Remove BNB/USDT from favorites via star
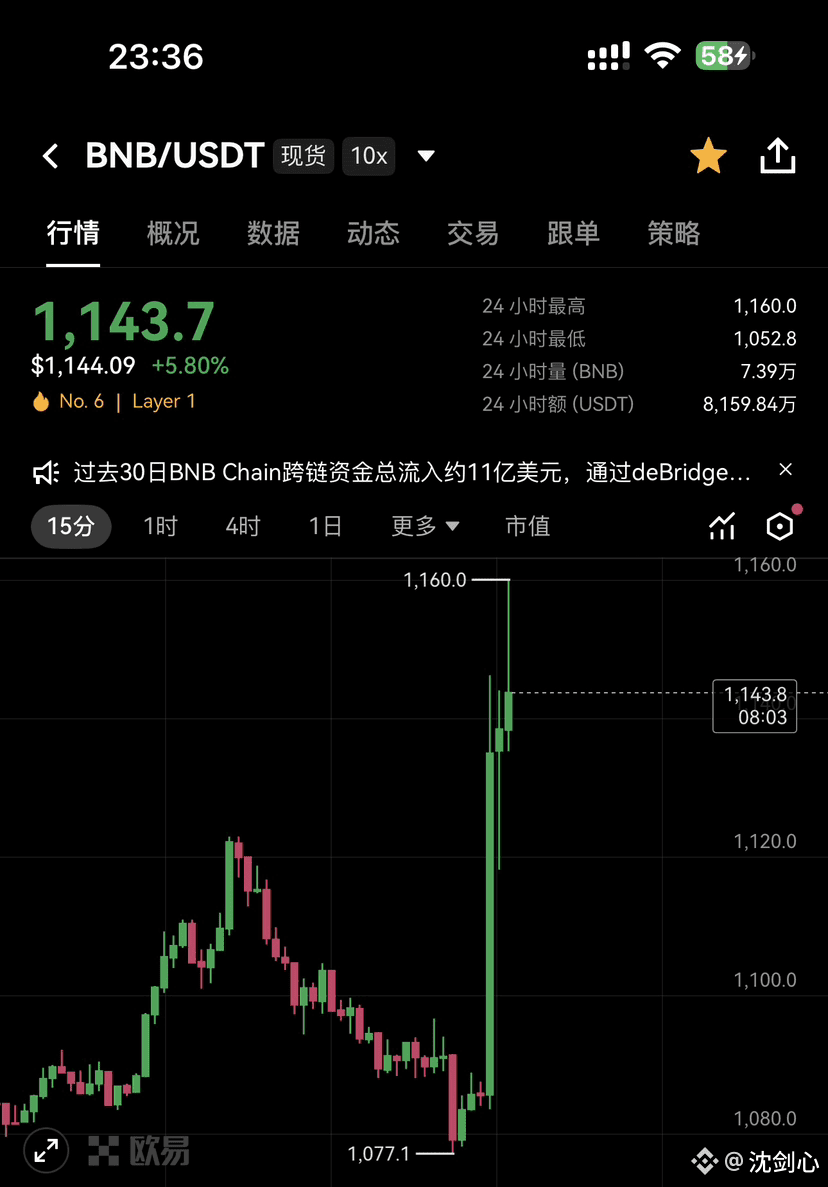 pyautogui.click(x=708, y=156)
